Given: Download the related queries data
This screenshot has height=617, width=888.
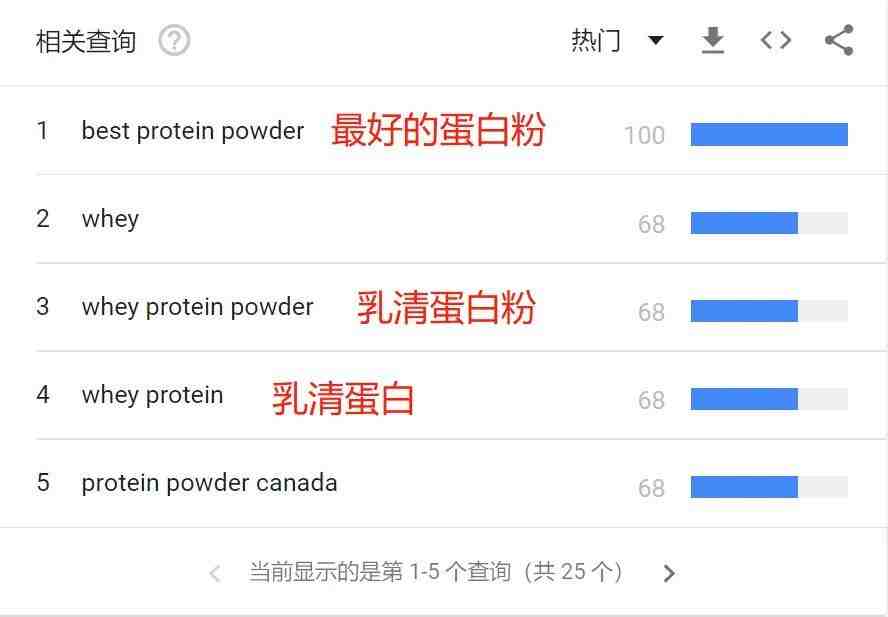Looking at the screenshot, I should point(712,41).
